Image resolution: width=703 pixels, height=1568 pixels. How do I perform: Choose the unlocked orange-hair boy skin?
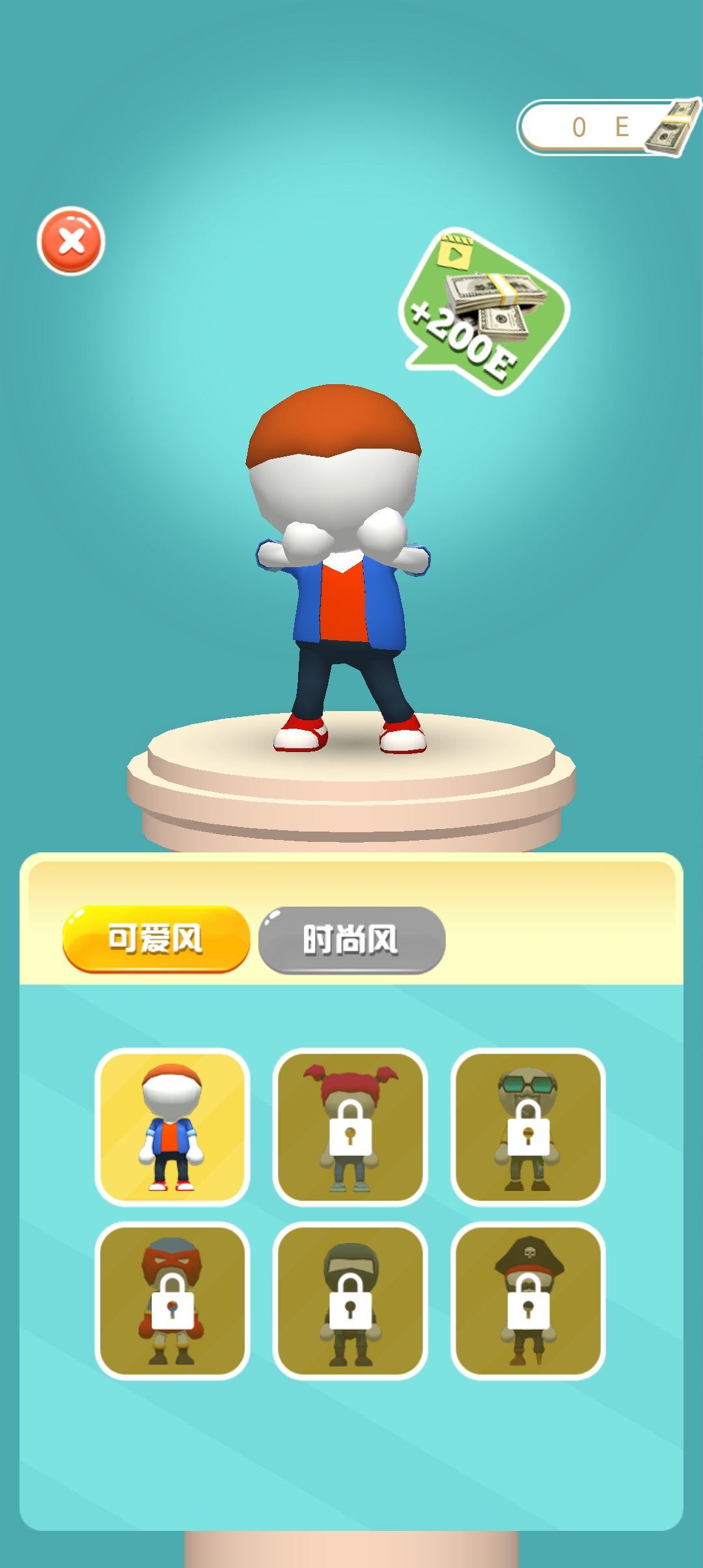172,1127
